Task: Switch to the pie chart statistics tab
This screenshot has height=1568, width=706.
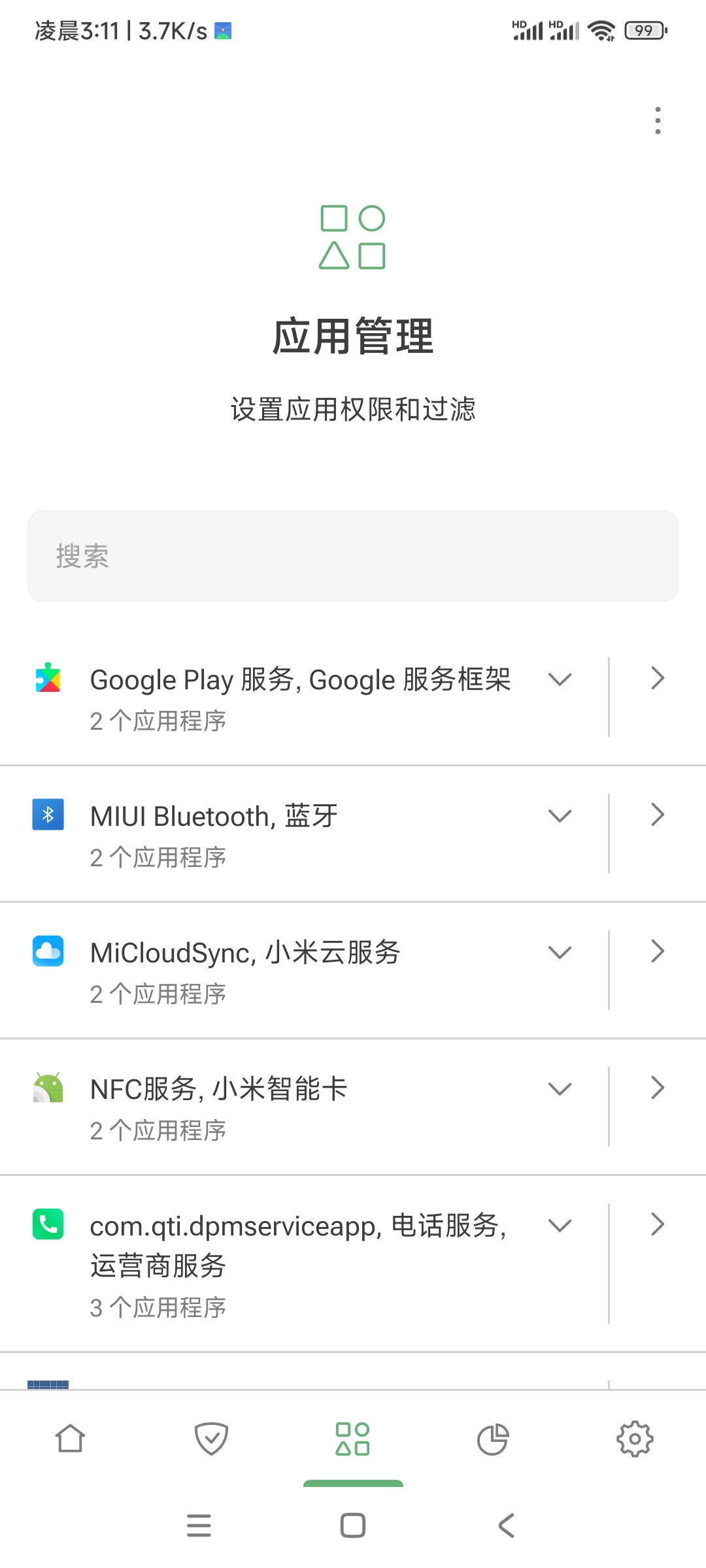Action: click(x=494, y=1439)
